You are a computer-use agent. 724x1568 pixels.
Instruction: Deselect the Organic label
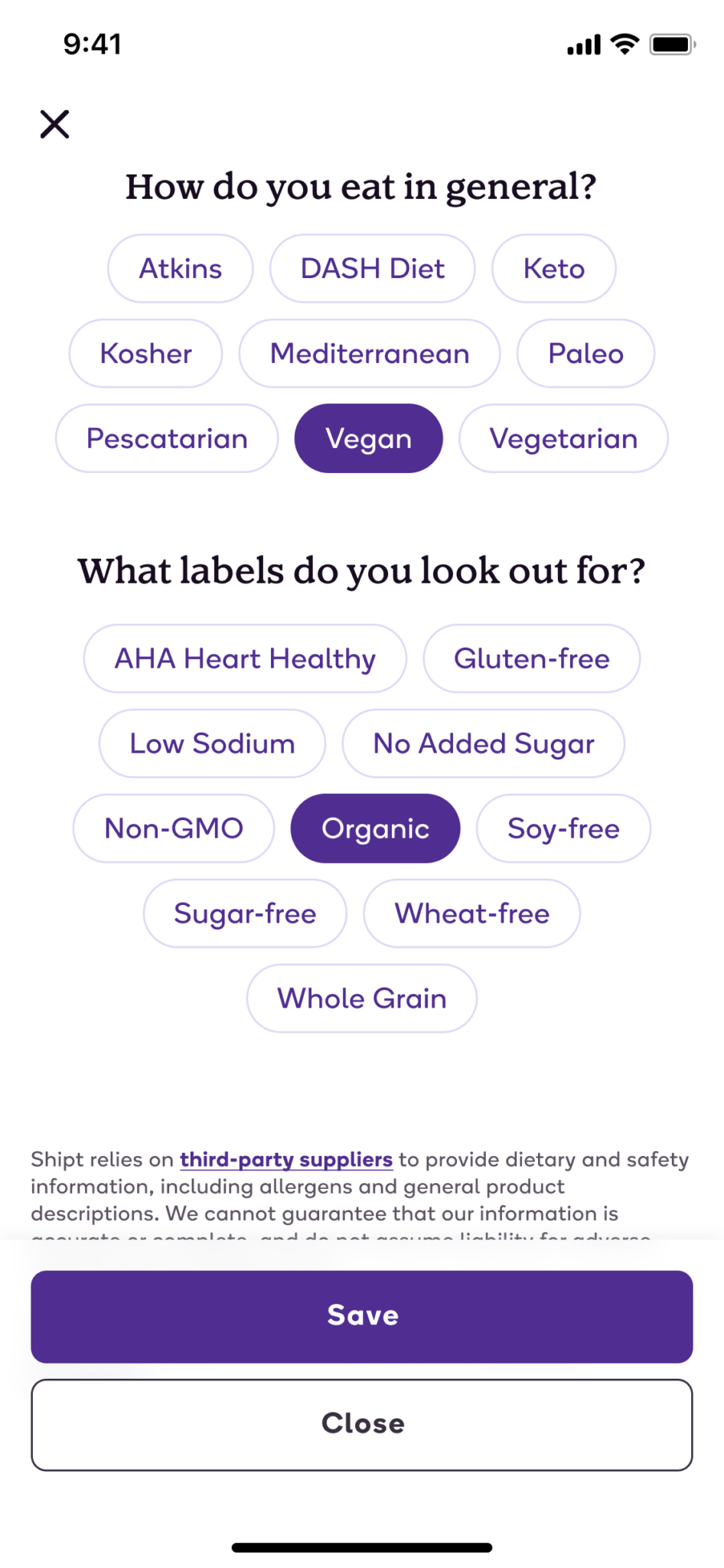[376, 829]
